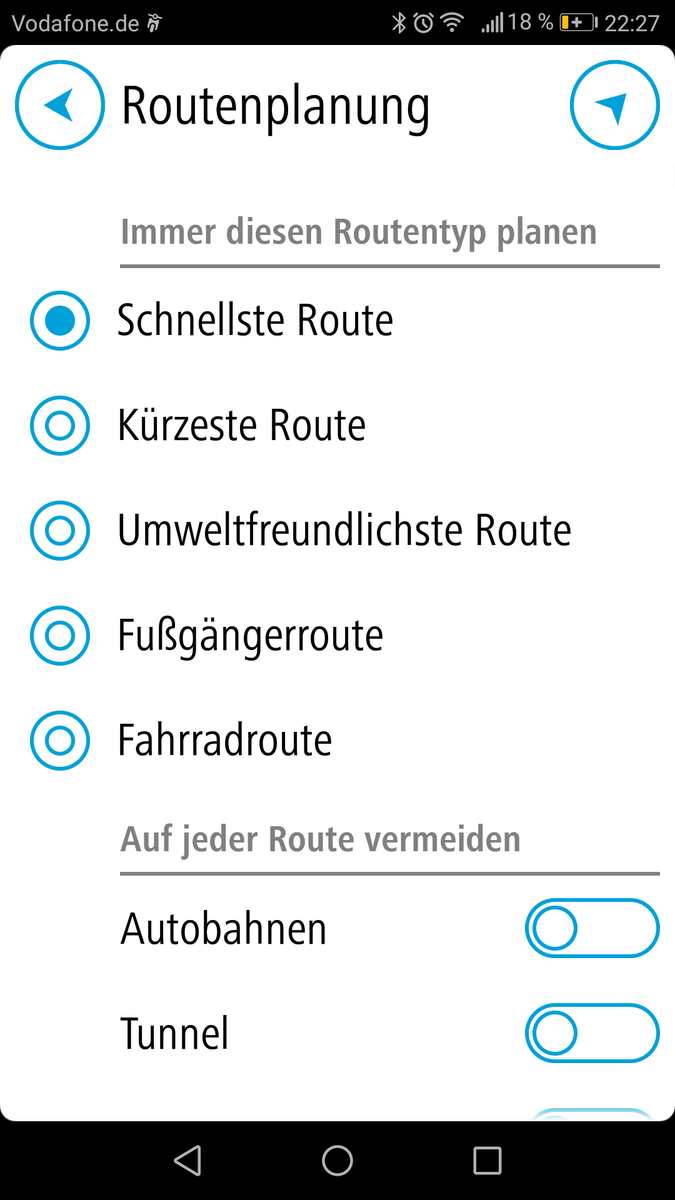This screenshot has width=675, height=1200.
Task: Enable avoiding Tunnel
Action: (x=591, y=1033)
